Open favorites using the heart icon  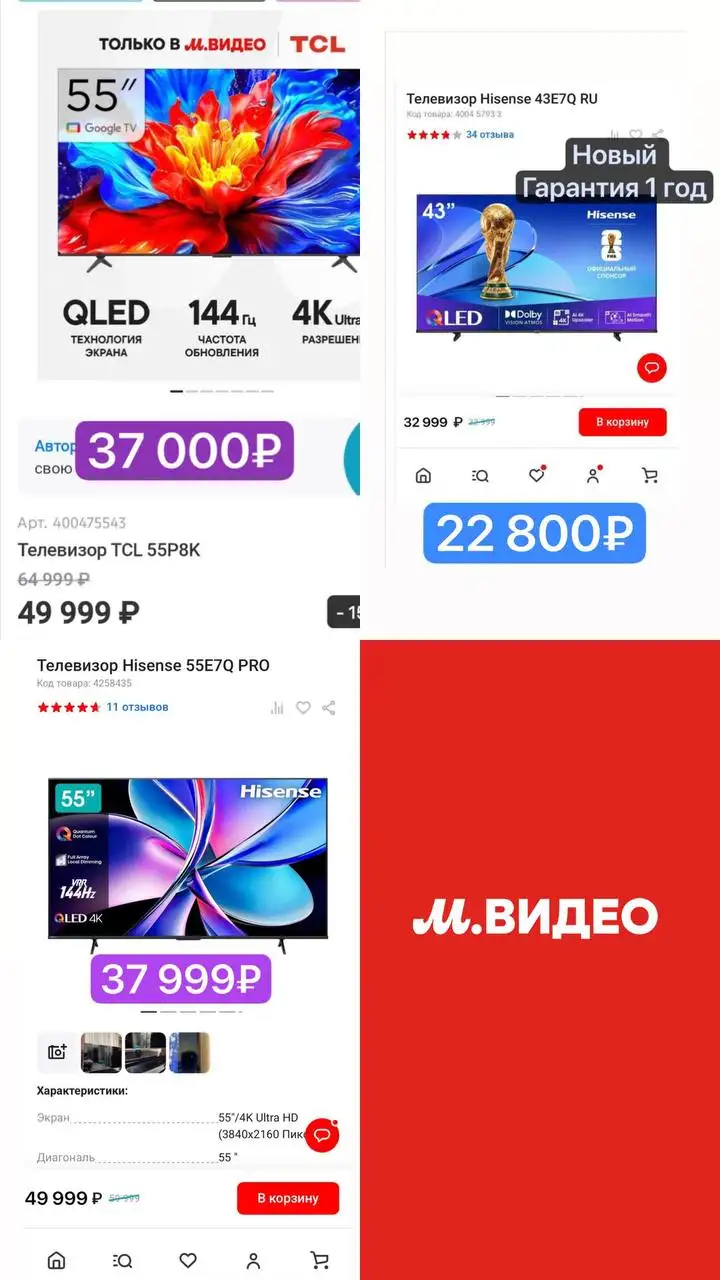(187, 1260)
